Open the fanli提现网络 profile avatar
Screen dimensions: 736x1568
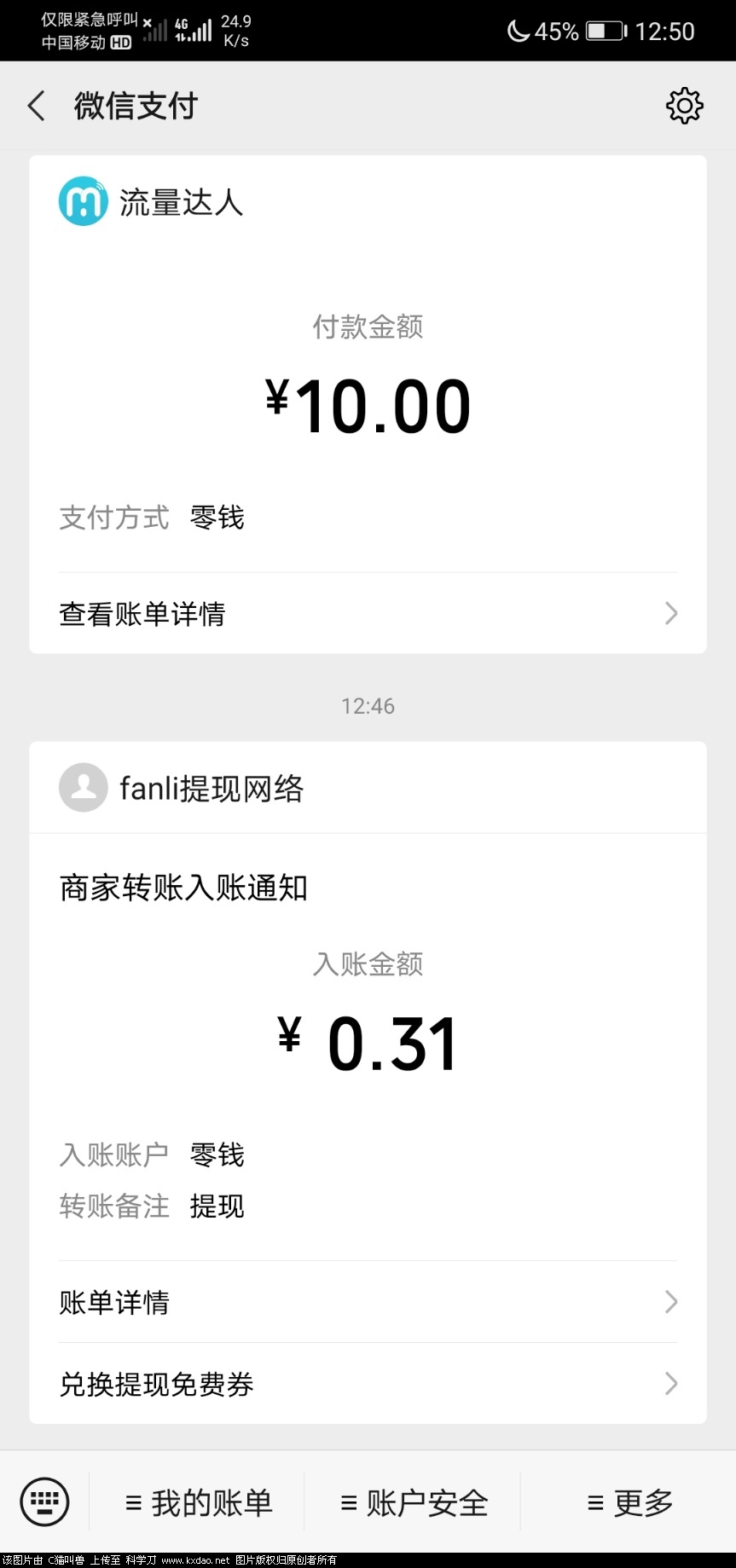(x=82, y=787)
